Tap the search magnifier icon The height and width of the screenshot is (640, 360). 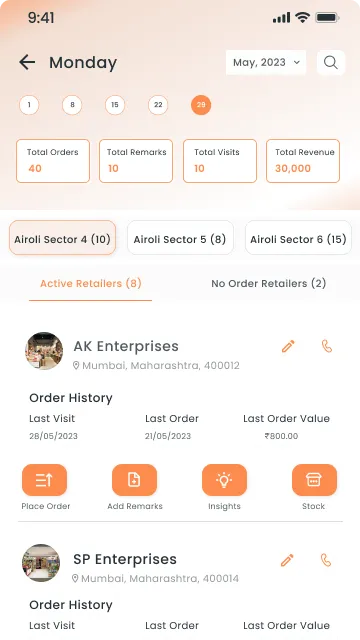[x=331, y=62]
